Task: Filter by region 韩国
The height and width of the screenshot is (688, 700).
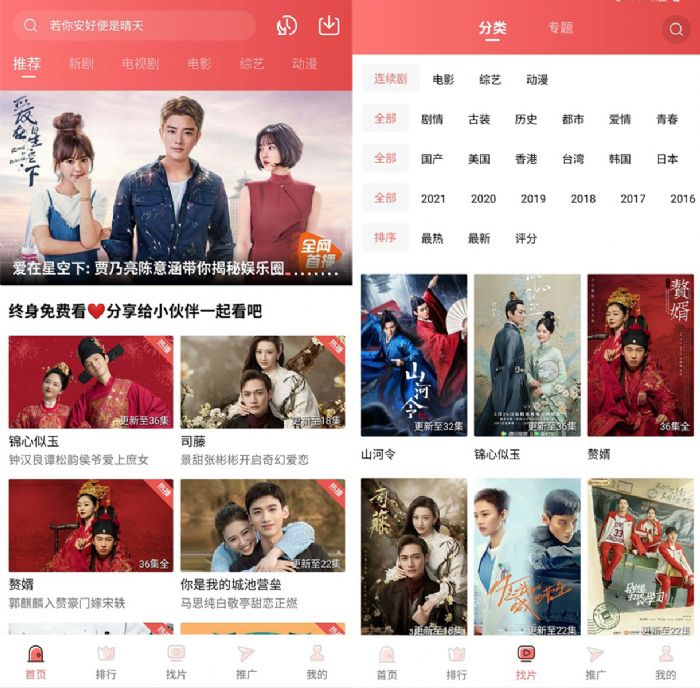Action: [620, 159]
